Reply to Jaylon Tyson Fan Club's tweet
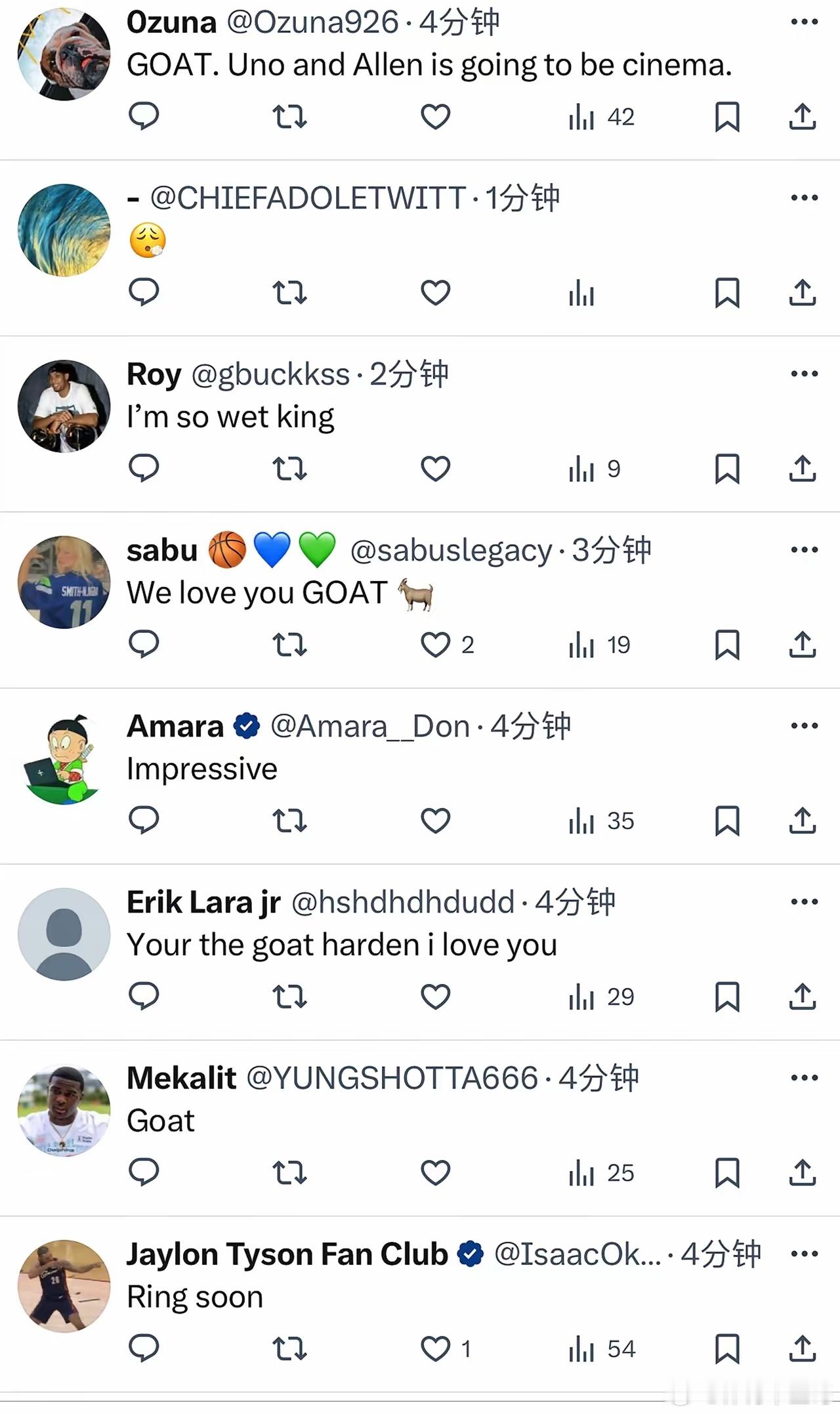 144,1348
